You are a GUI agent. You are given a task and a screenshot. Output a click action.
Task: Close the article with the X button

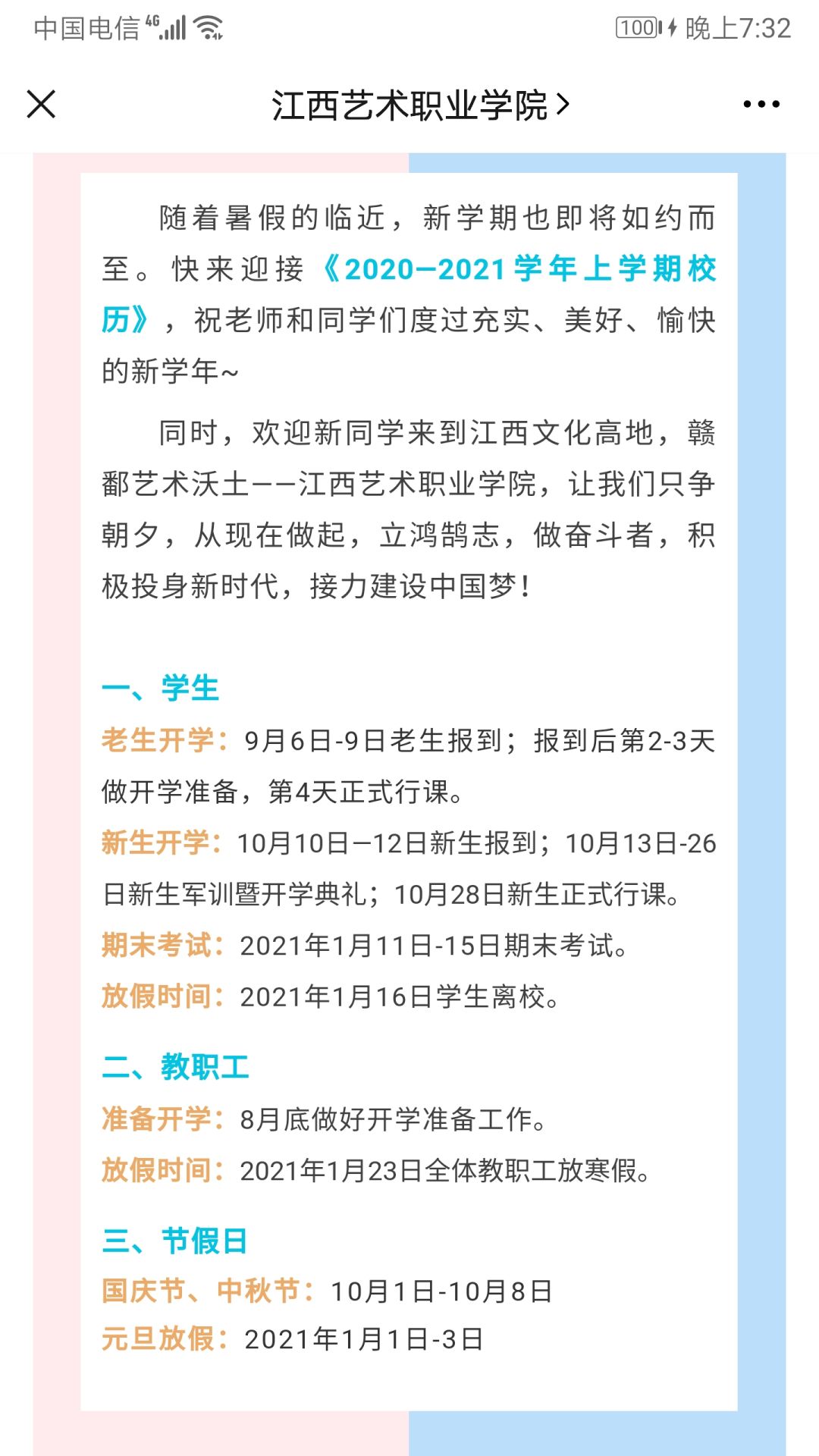point(41,104)
